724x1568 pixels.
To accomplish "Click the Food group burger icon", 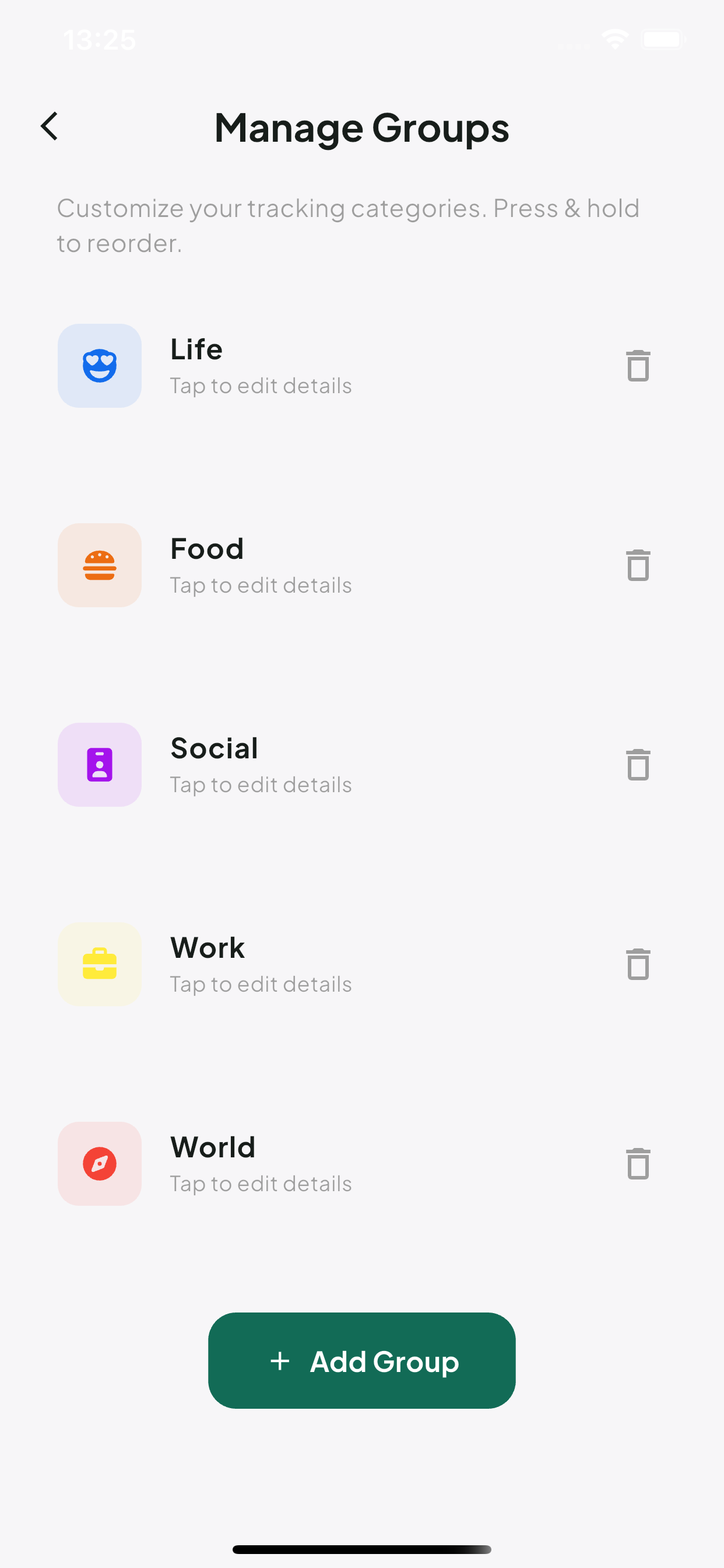I will (99, 565).
